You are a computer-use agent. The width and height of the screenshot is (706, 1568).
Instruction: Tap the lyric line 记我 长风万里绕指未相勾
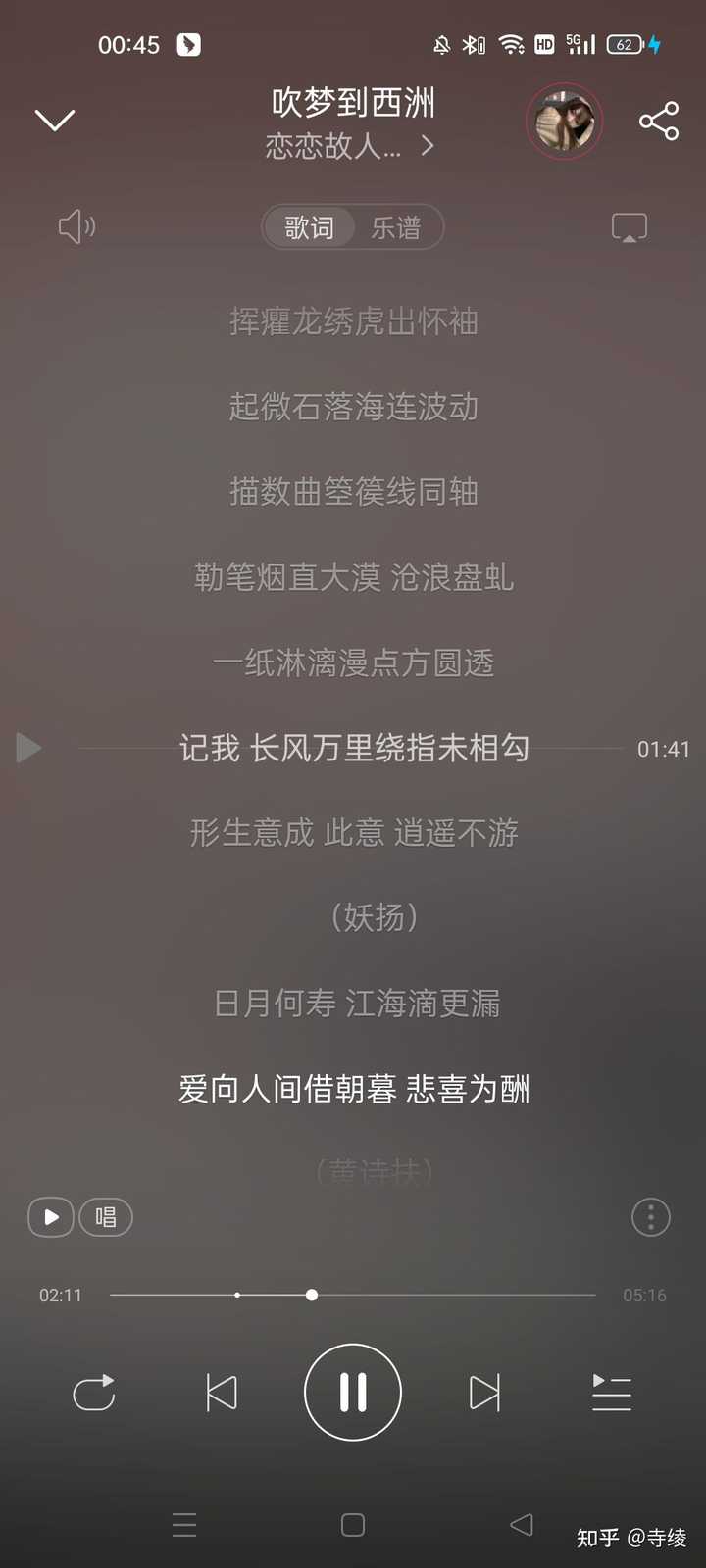pos(353,747)
